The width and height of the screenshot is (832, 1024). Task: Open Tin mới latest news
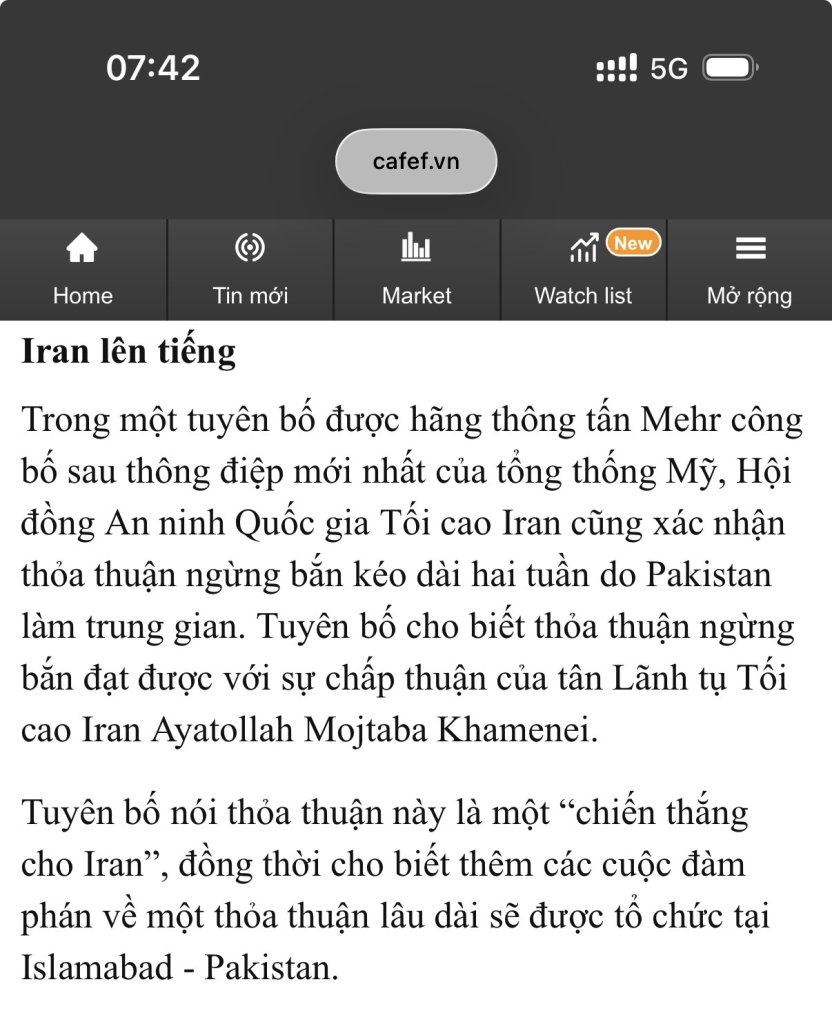(x=250, y=270)
